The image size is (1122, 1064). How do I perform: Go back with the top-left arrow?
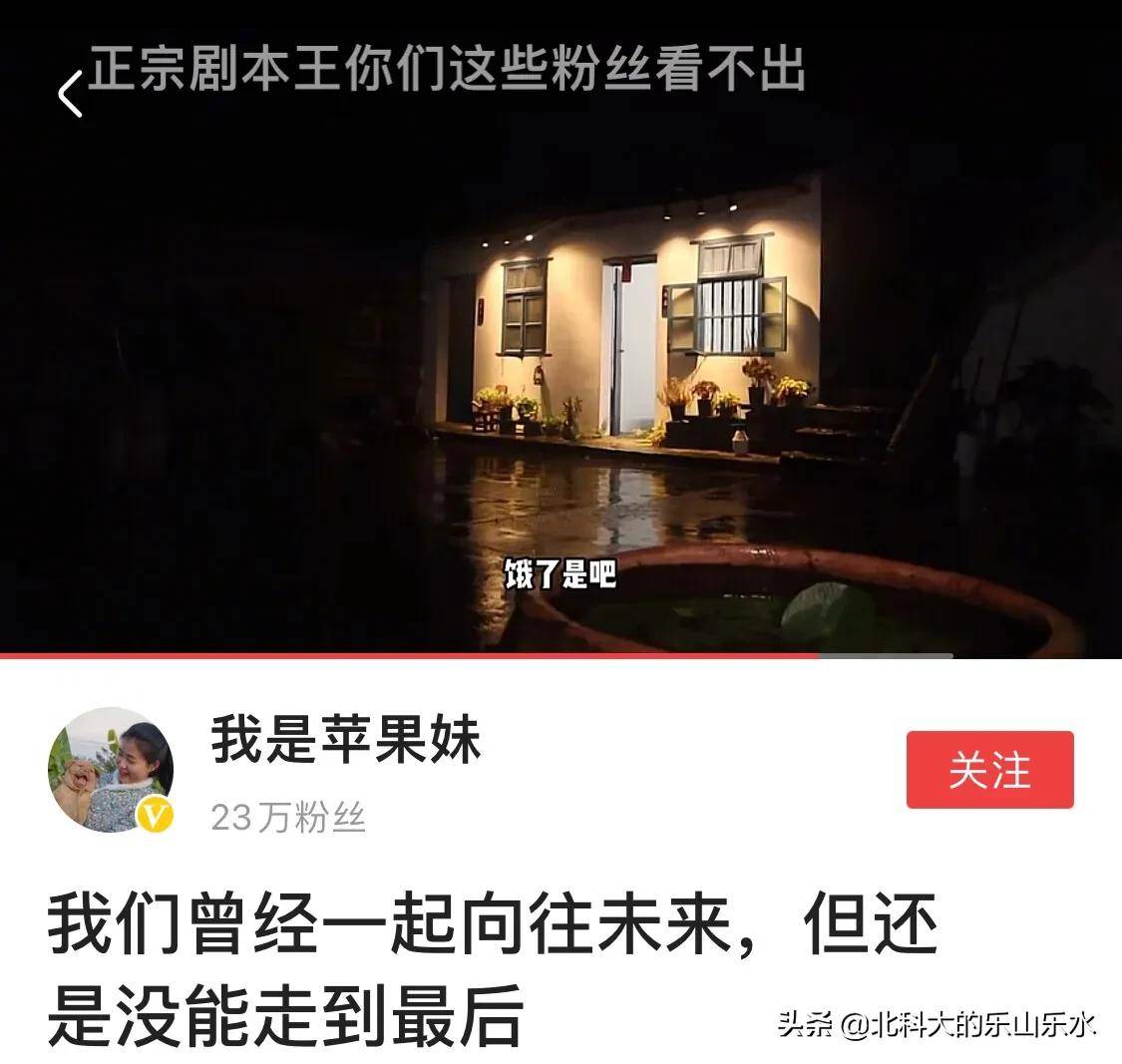70,95
